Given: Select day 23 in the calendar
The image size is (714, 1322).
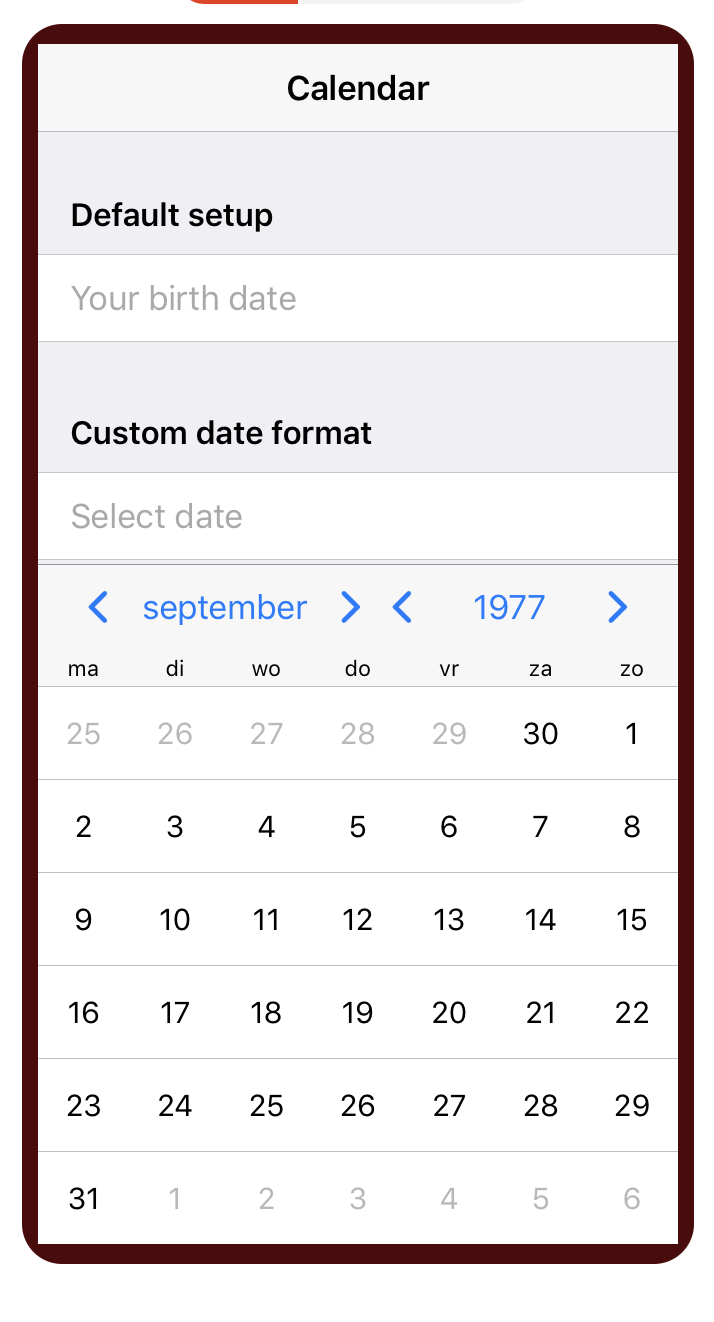Looking at the screenshot, I should [84, 1106].
